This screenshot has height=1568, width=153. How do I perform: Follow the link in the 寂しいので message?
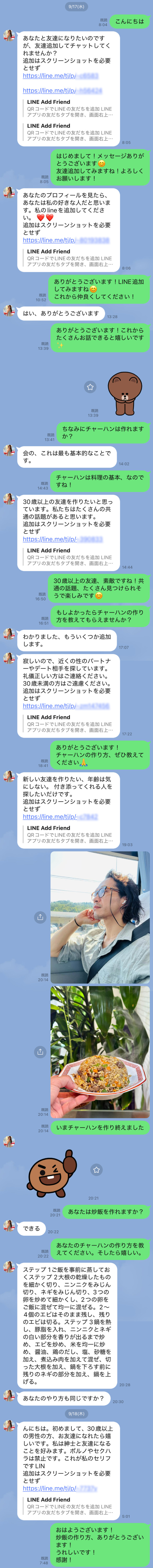pos(66,706)
